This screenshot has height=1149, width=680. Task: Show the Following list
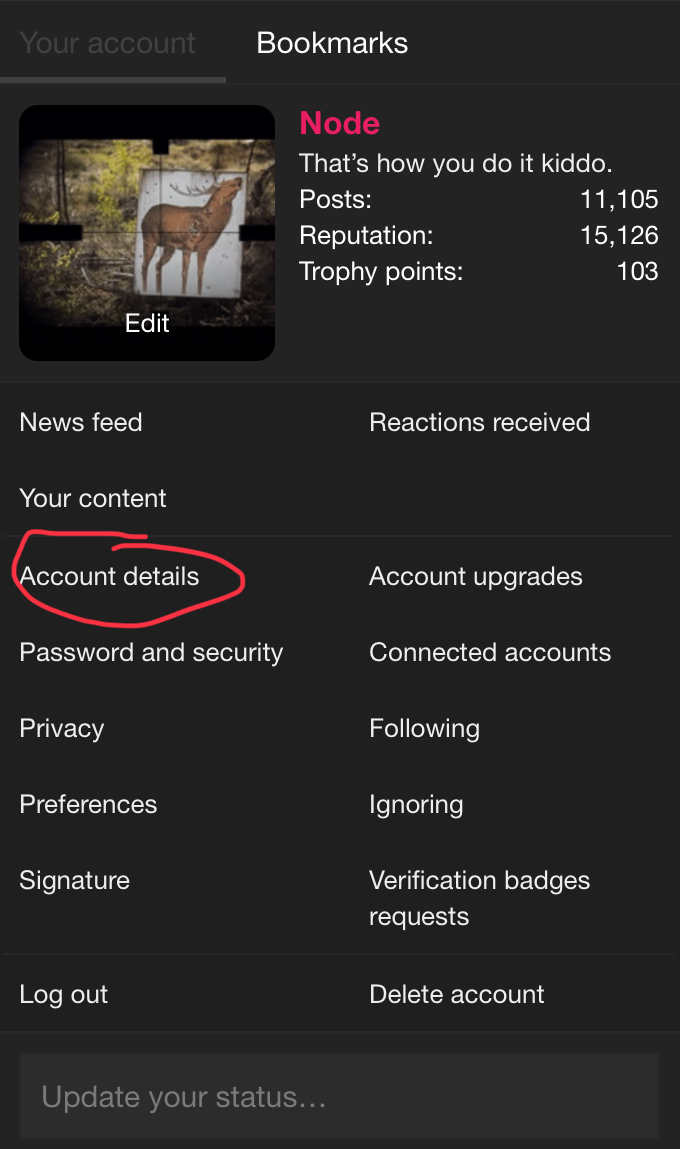point(424,729)
